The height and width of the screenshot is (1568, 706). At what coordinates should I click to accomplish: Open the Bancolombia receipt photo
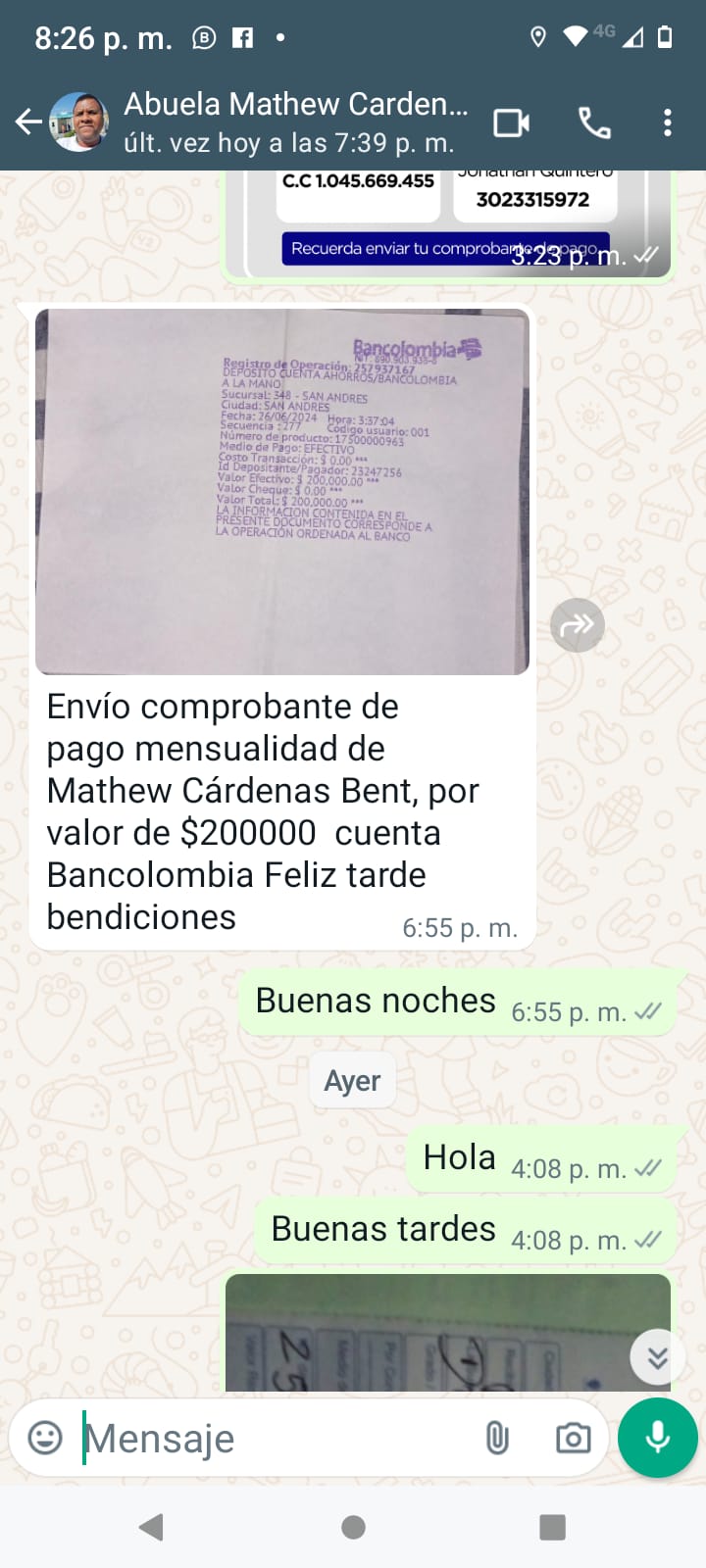click(x=282, y=491)
